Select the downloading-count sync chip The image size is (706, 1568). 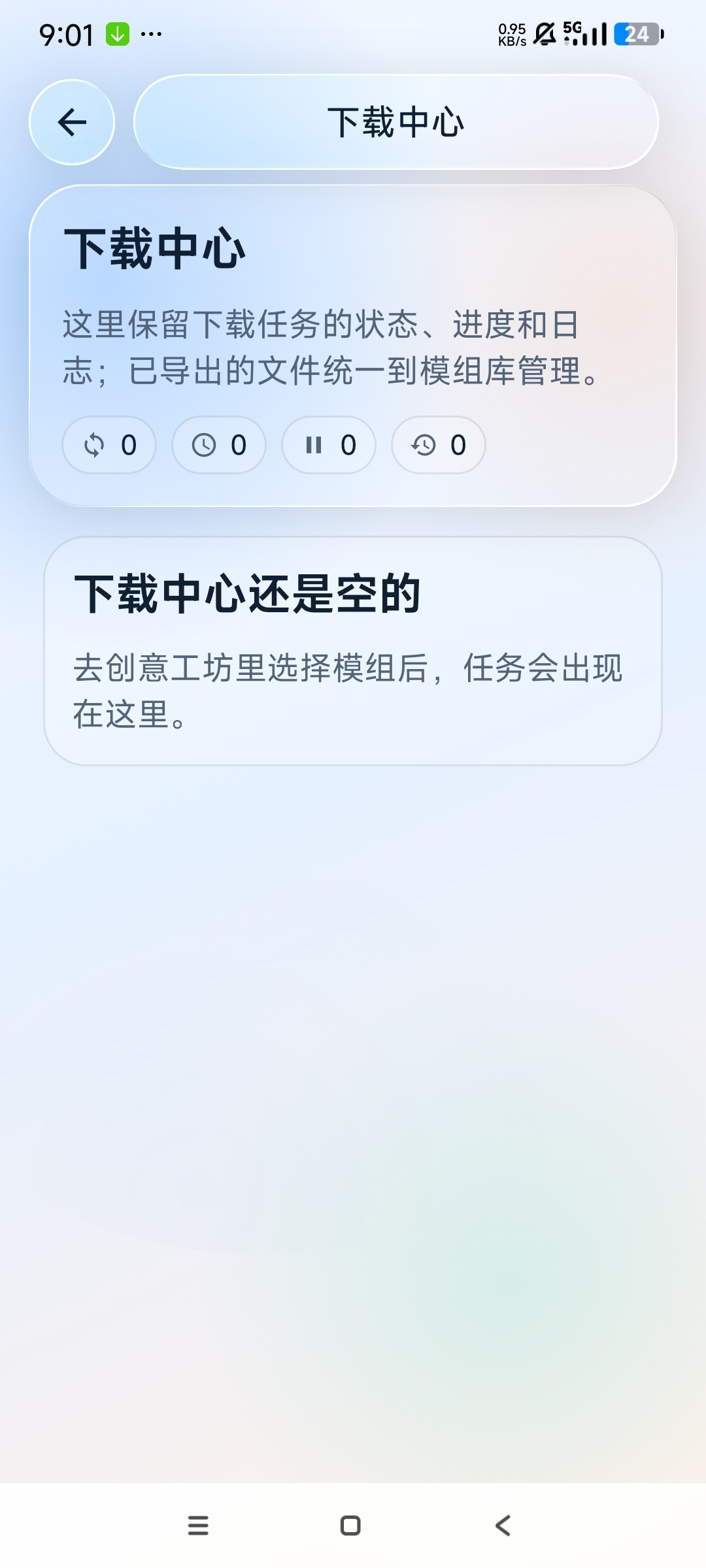(109, 445)
